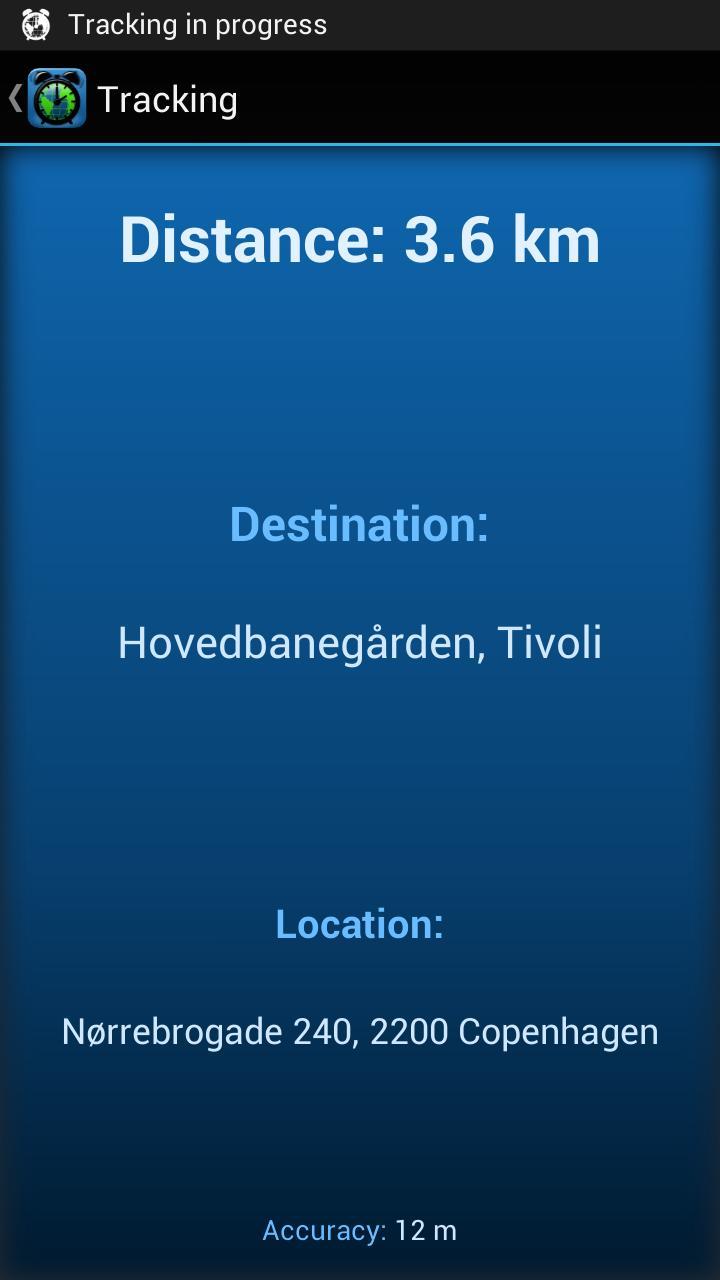Tap the Location: heading label

[360, 924]
